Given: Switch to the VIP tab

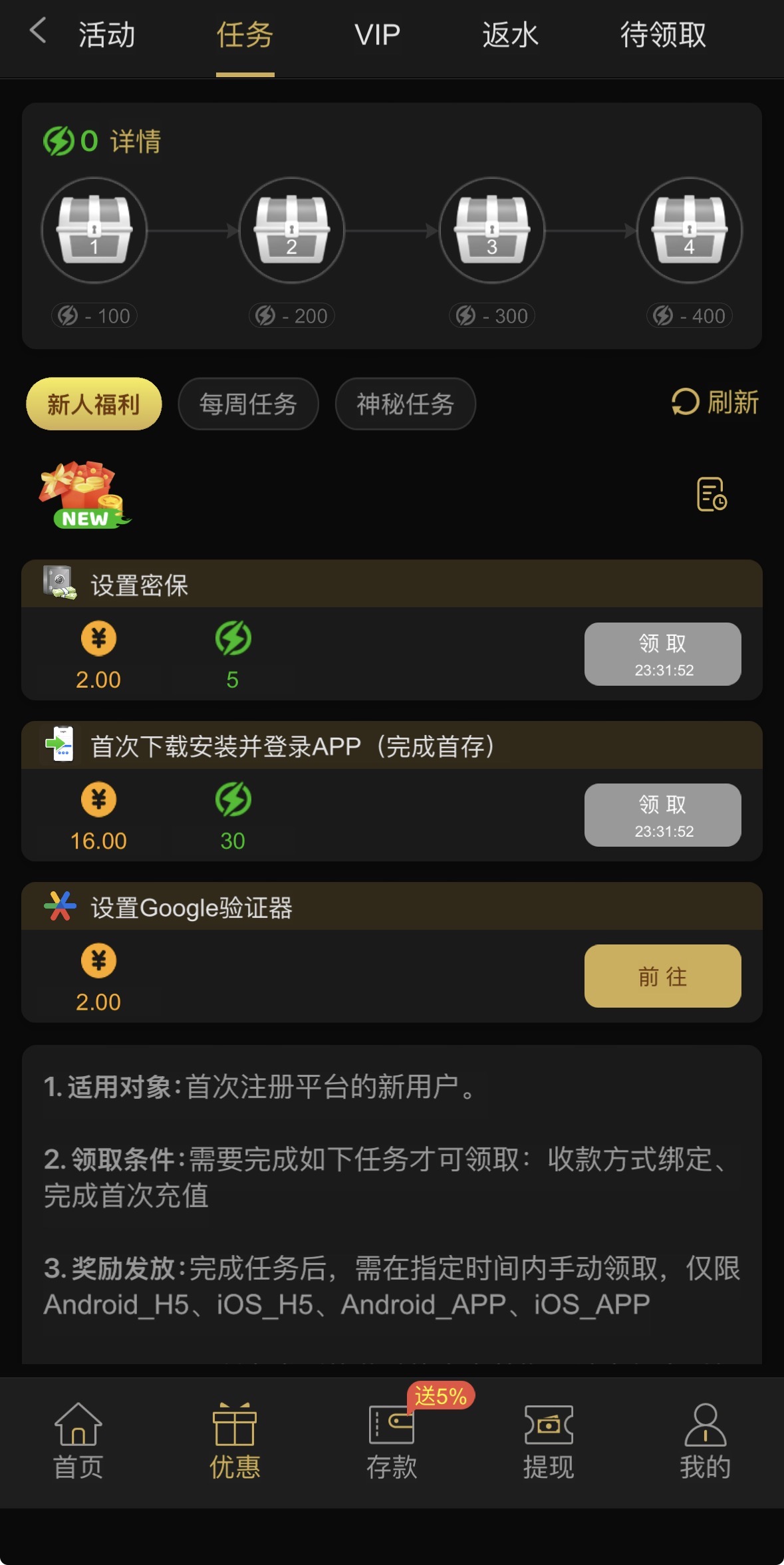Looking at the screenshot, I should tap(377, 35).
